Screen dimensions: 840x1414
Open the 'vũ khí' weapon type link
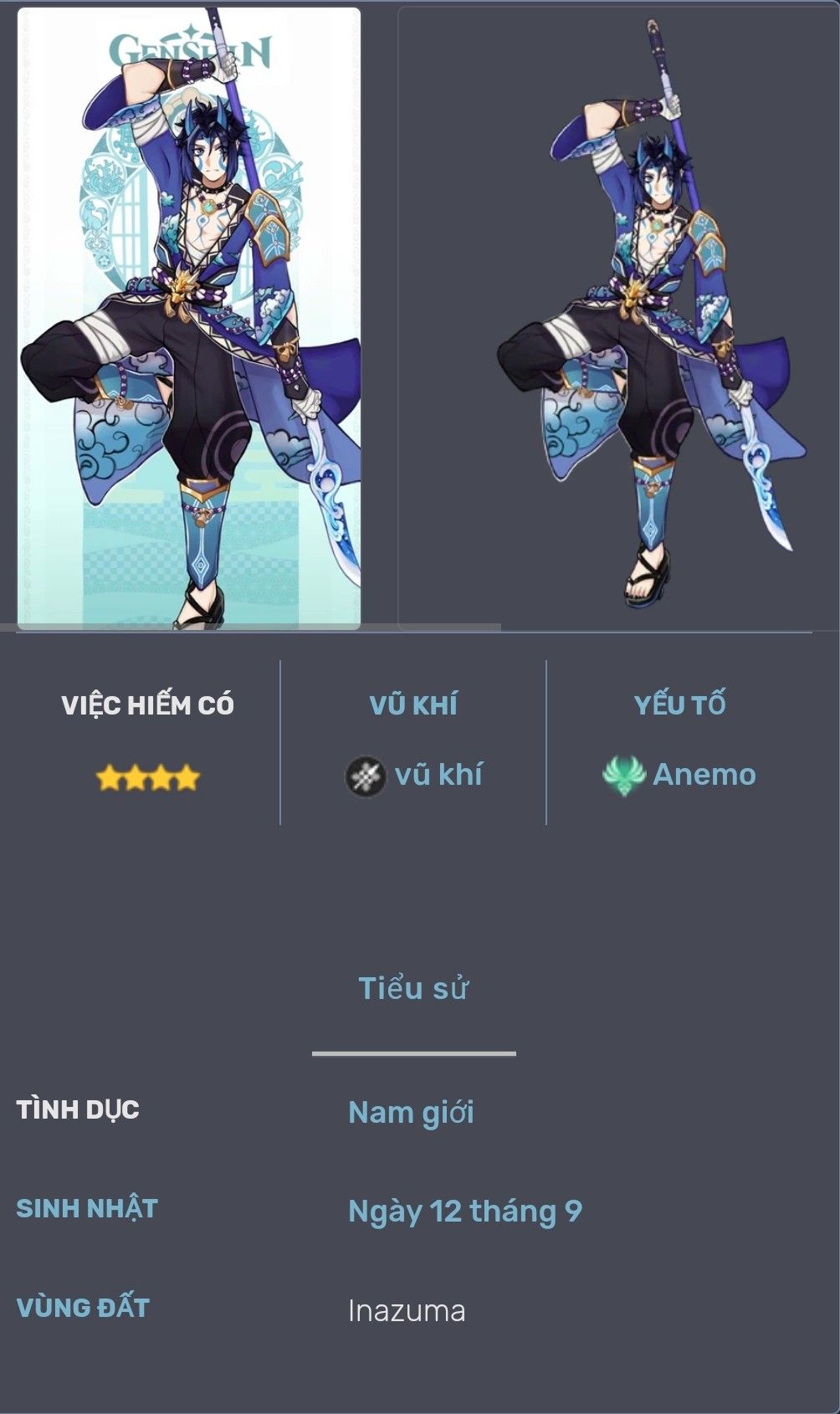click(437, 775)
